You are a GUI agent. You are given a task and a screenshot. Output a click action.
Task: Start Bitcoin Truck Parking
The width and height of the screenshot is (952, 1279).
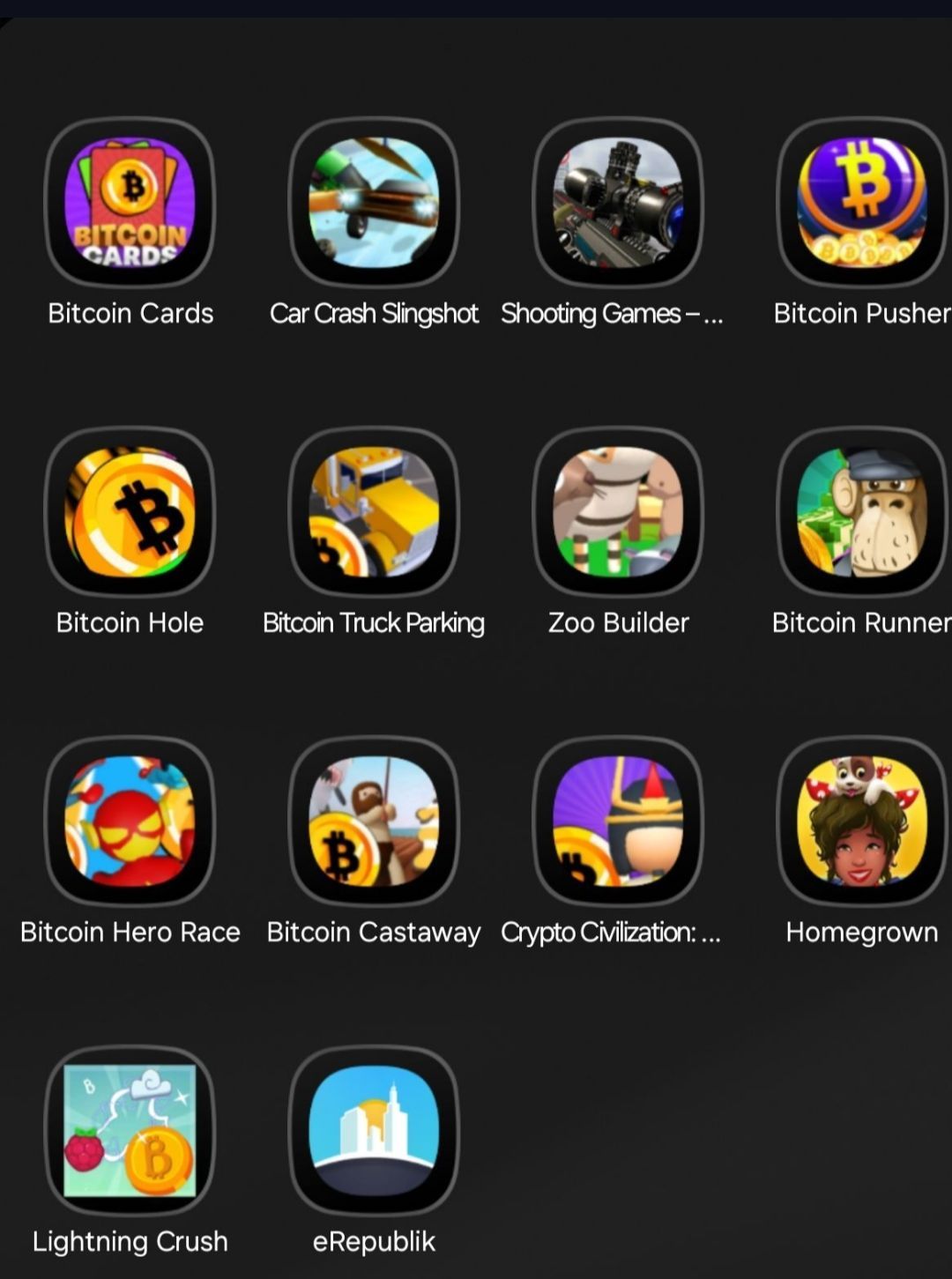(374, 512)
